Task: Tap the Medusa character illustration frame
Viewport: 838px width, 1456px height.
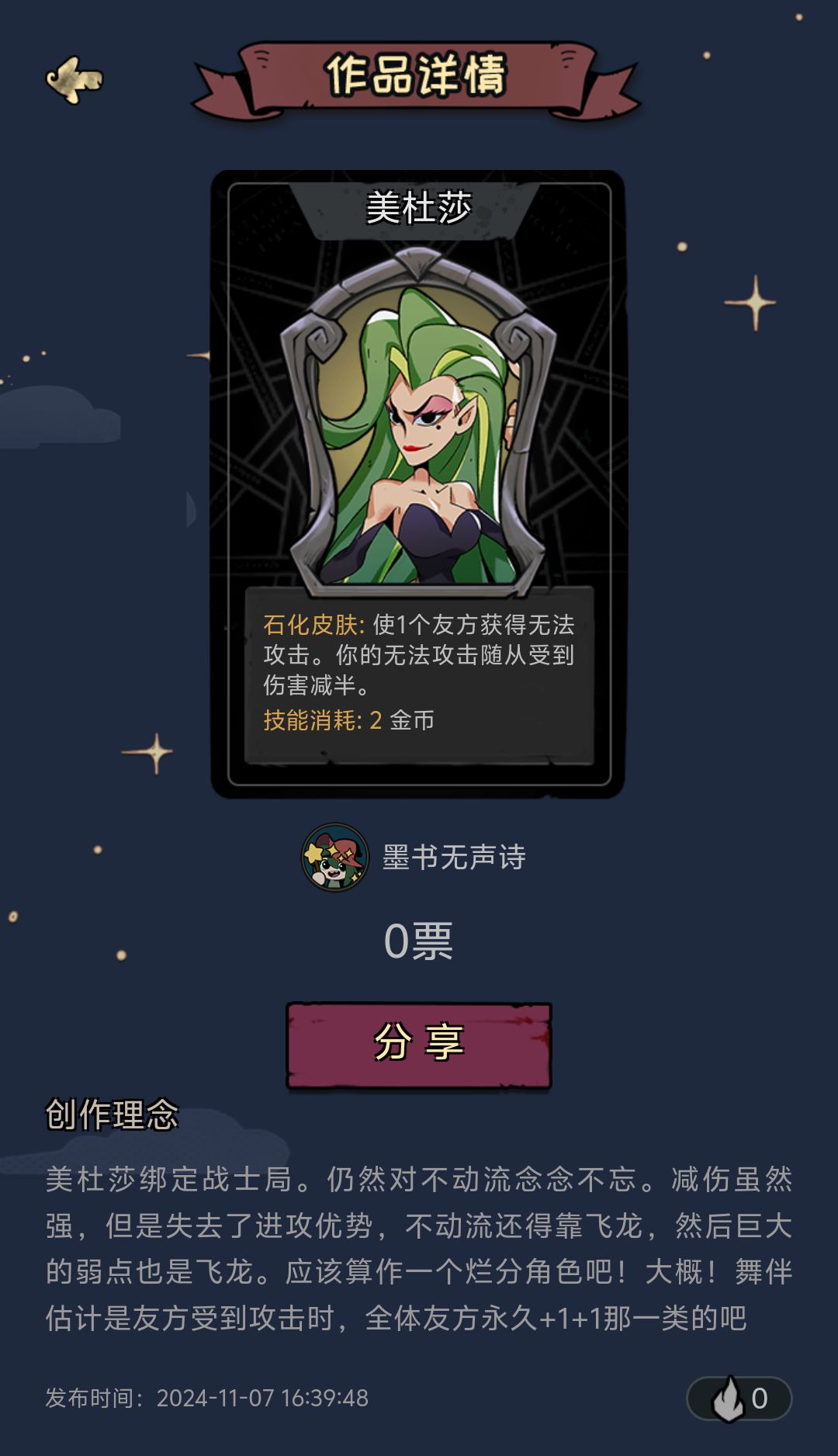Action: 419,435
